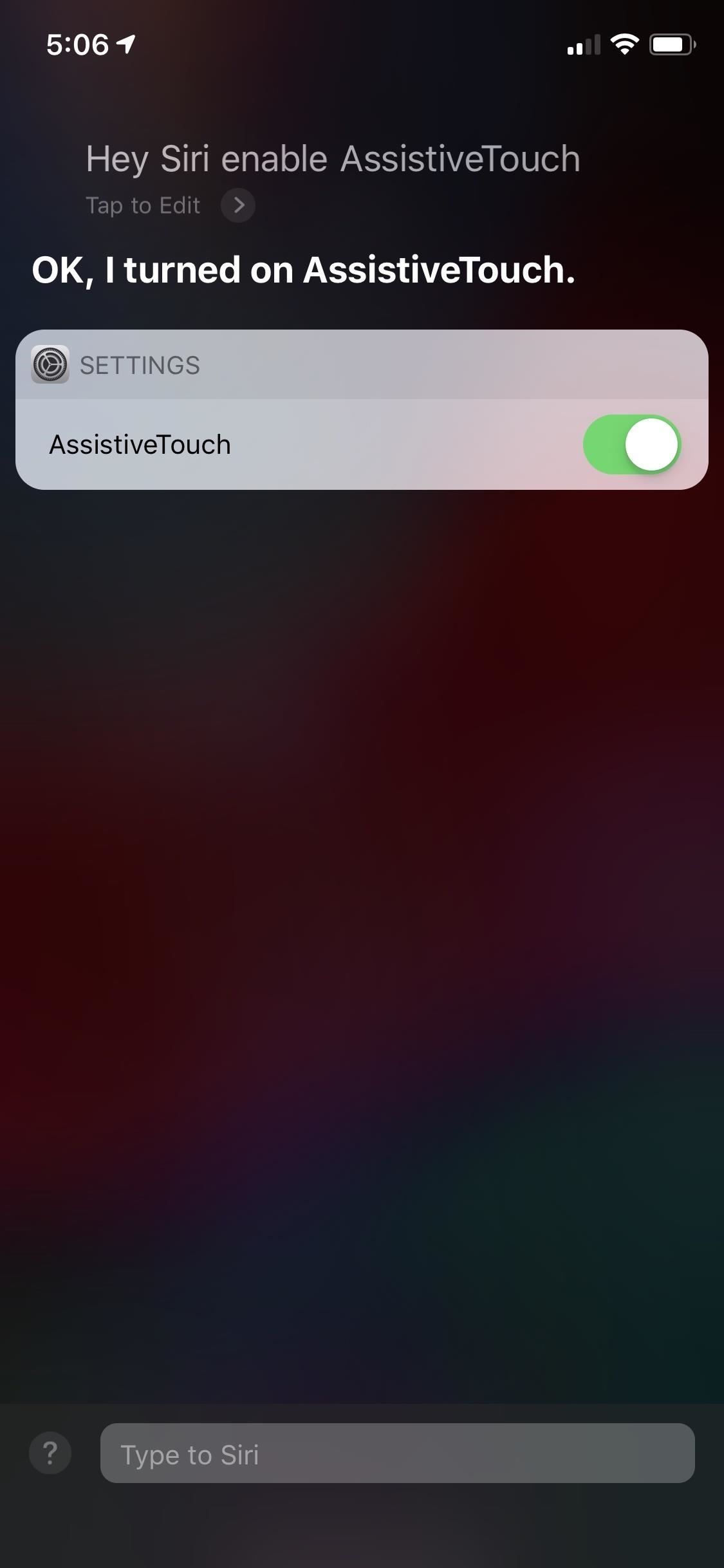The height and width of the screenshot is (1568, 724).
Task: Open Settings from the card header
Action: click(116, 365)
